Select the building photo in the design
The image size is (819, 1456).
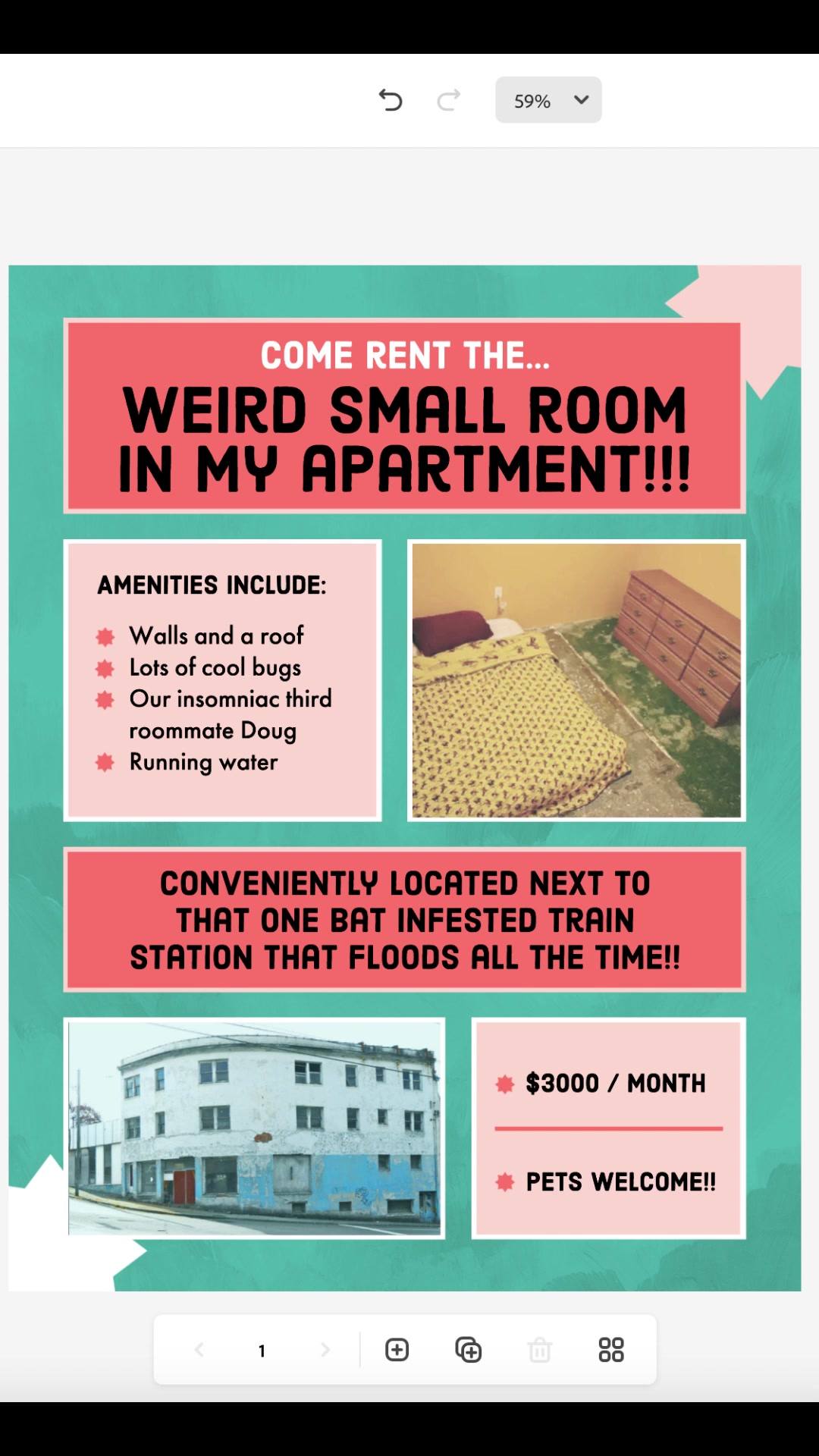tap(255, 1128)
